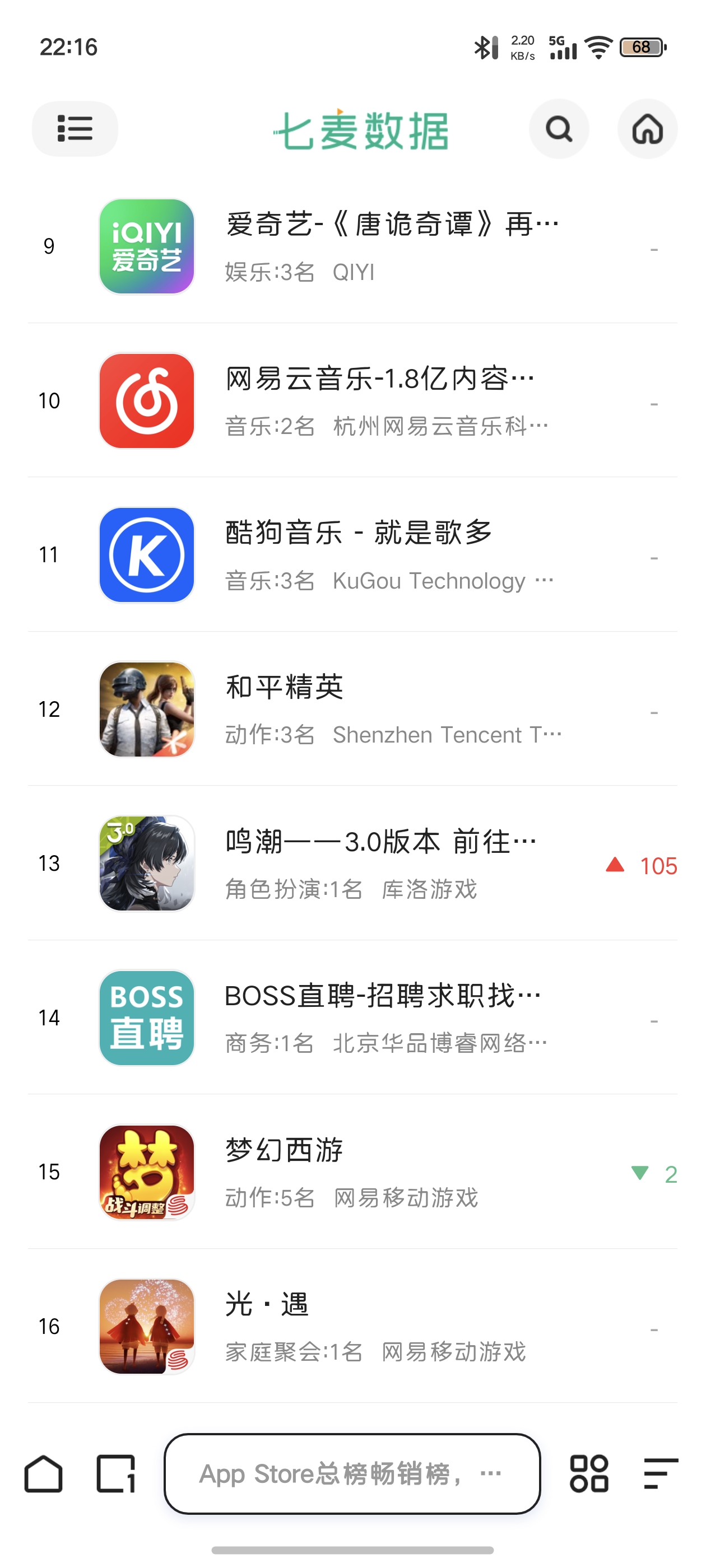Open the 网易云音乐 row
Screen dimensions: 706x1568
coord(390,400)
